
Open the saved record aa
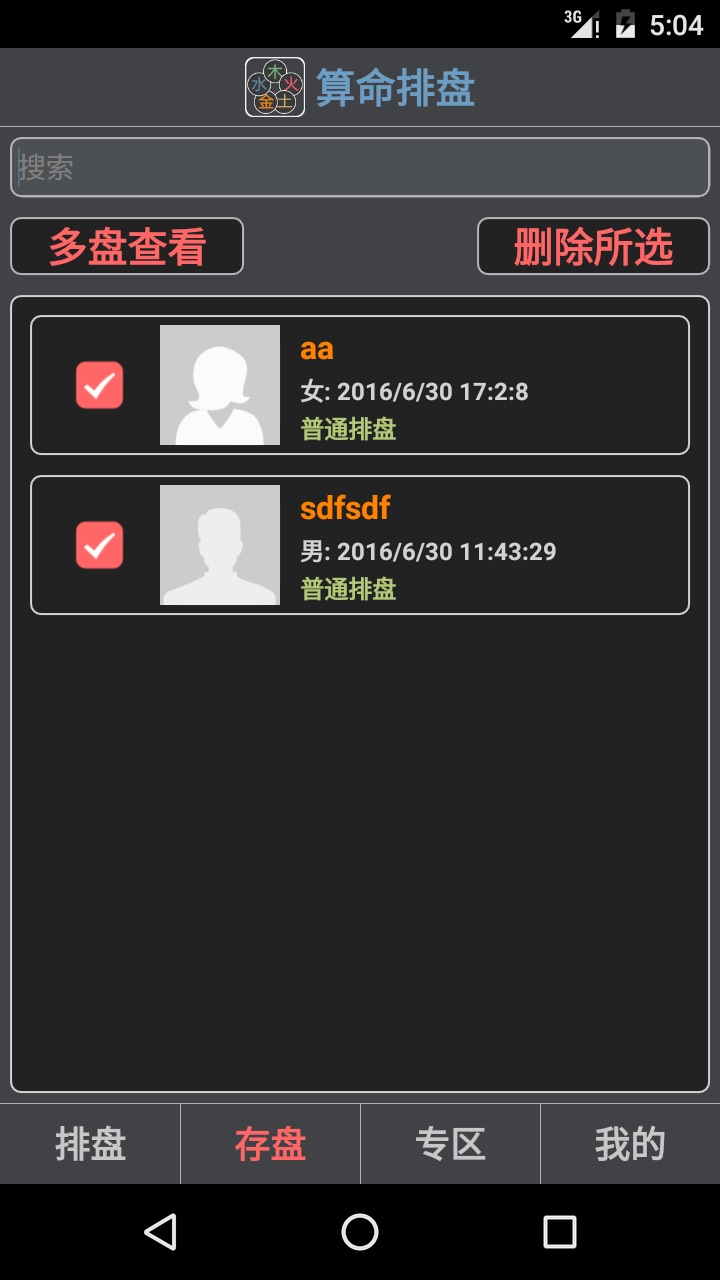(x=360, y=385)
